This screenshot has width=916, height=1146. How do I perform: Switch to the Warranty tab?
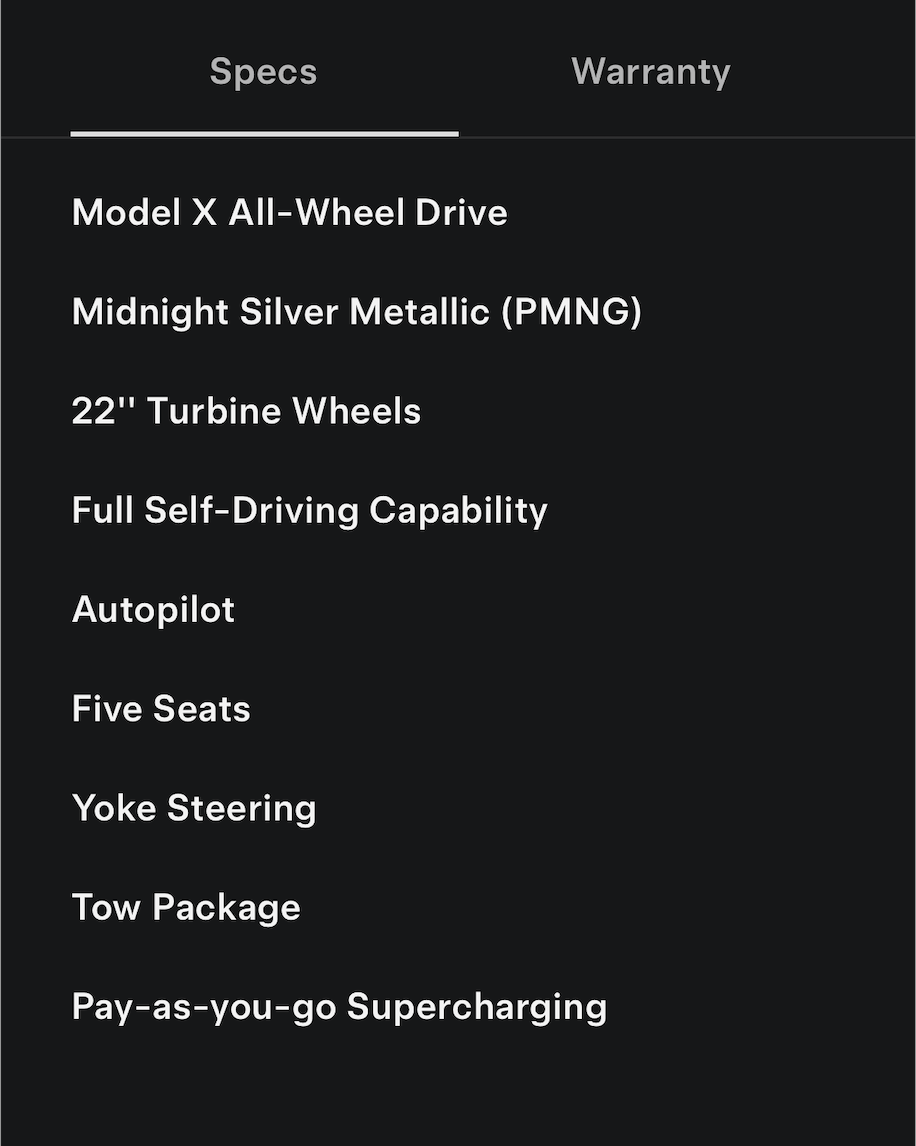point(650,72)
